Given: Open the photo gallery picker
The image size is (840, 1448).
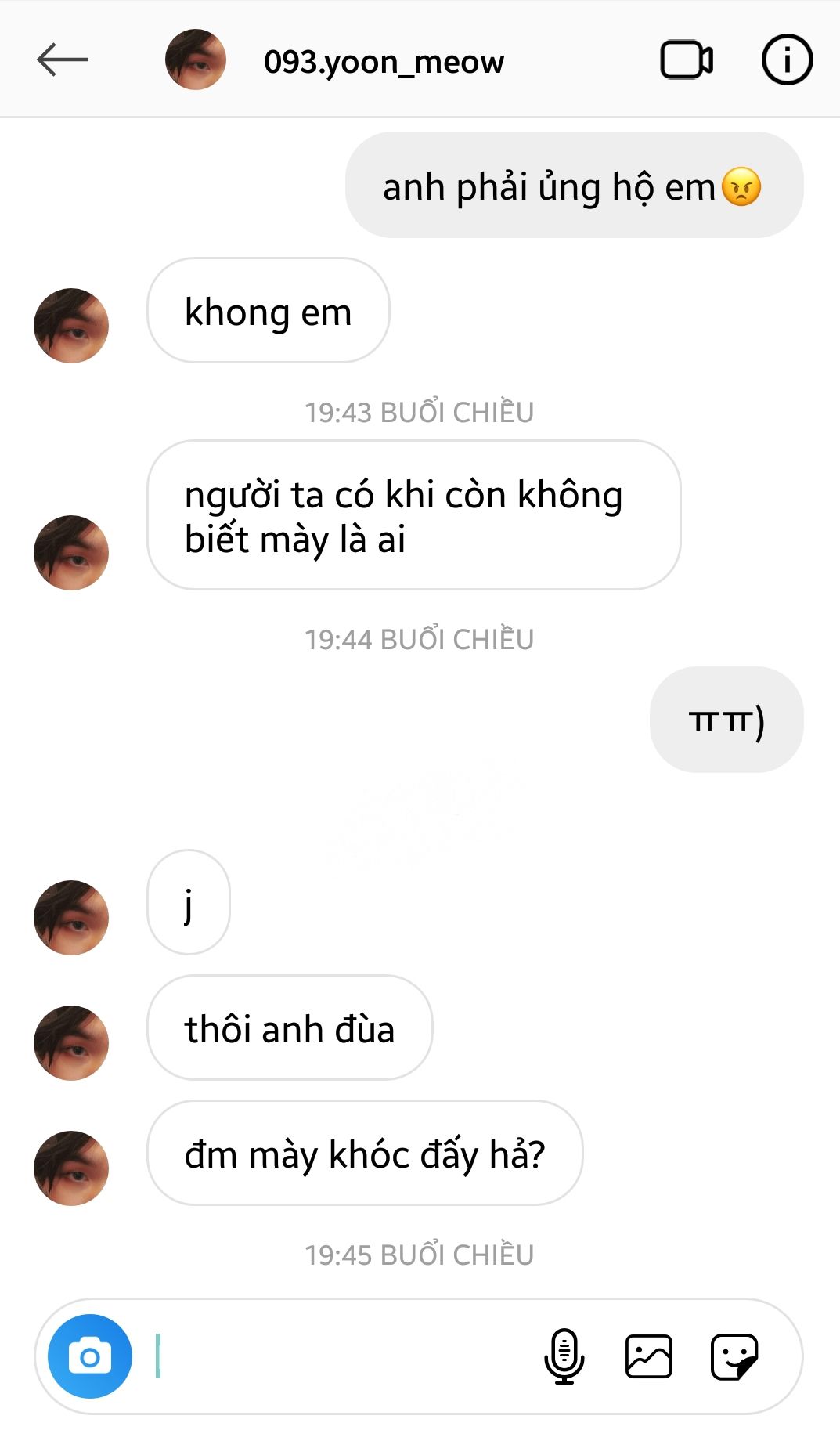Looking at the screenshot, I should (x=648, y=1356).
